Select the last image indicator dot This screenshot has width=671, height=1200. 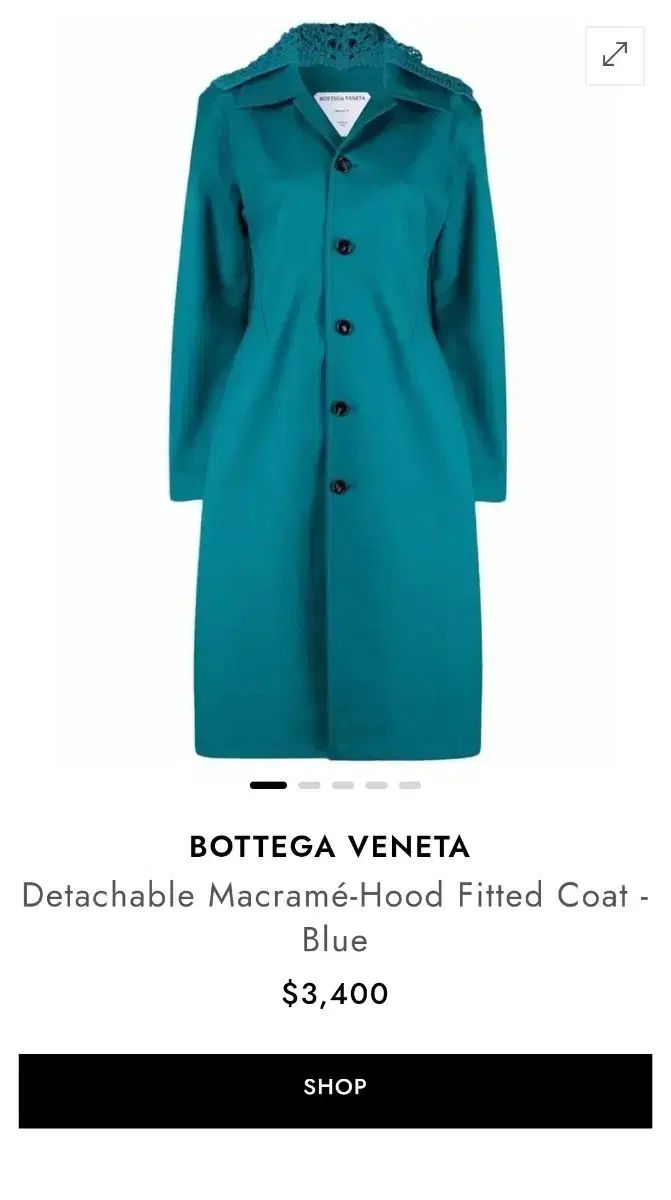coord(410,785)
